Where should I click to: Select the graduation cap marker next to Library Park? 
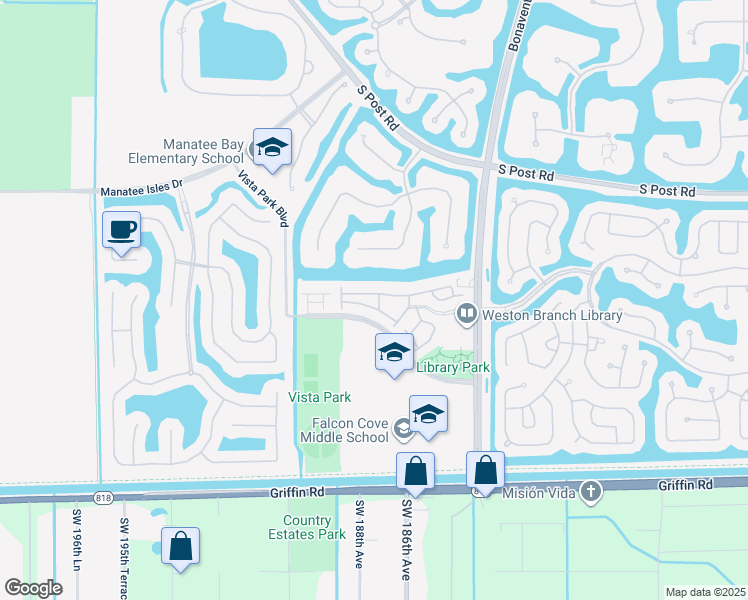395,352
